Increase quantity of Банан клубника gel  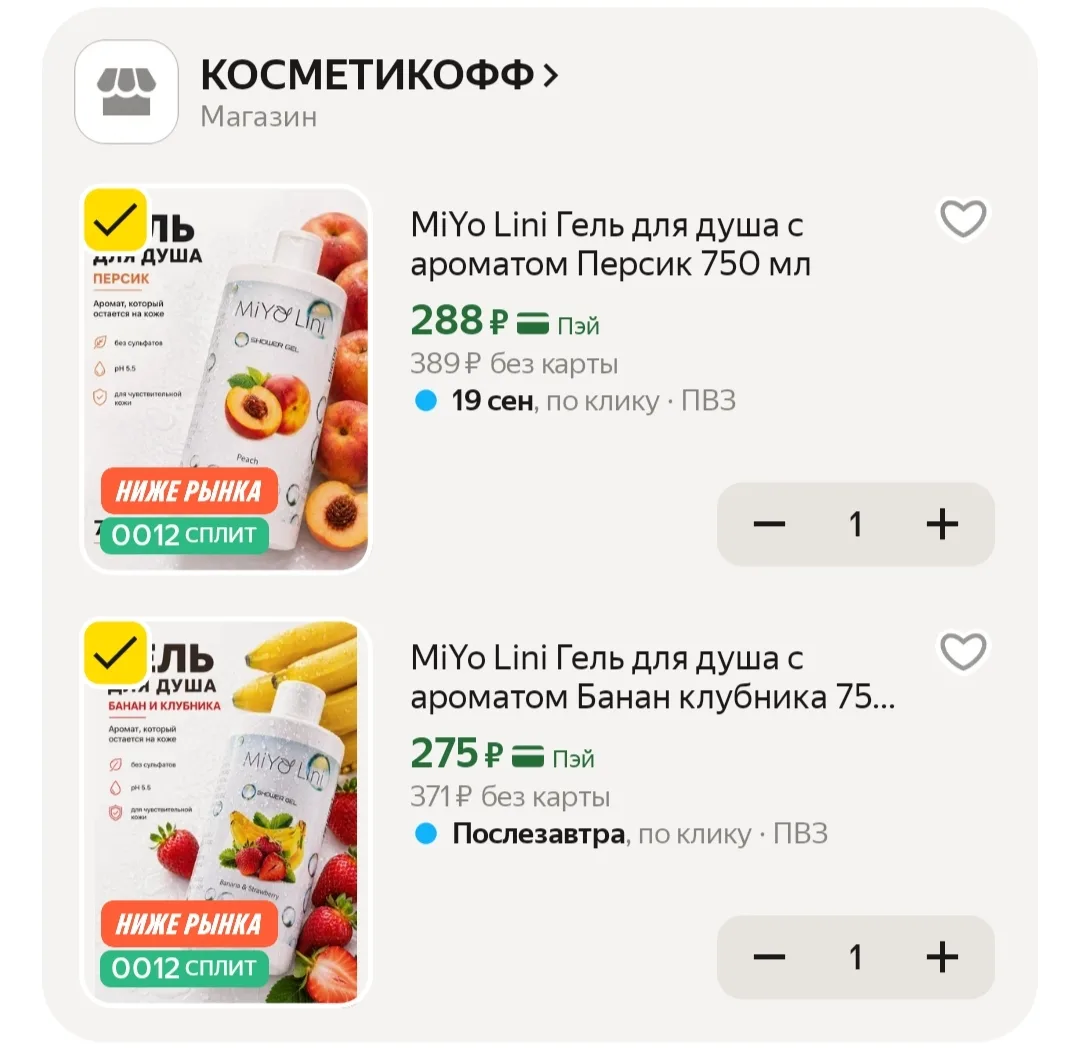pyautogui.click(x=942, y=957)
